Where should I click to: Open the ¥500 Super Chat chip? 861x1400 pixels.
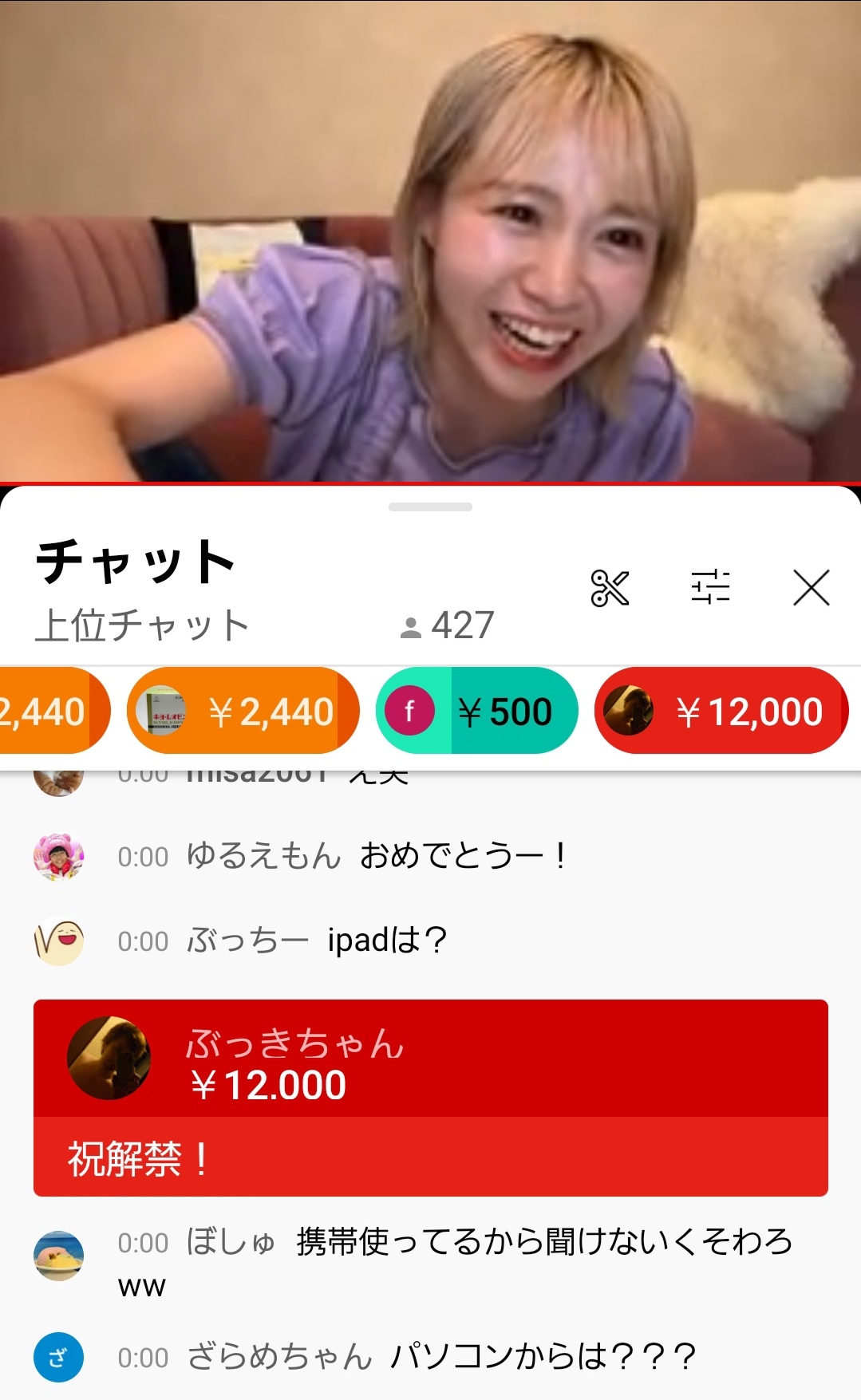[x=476, y=711]
